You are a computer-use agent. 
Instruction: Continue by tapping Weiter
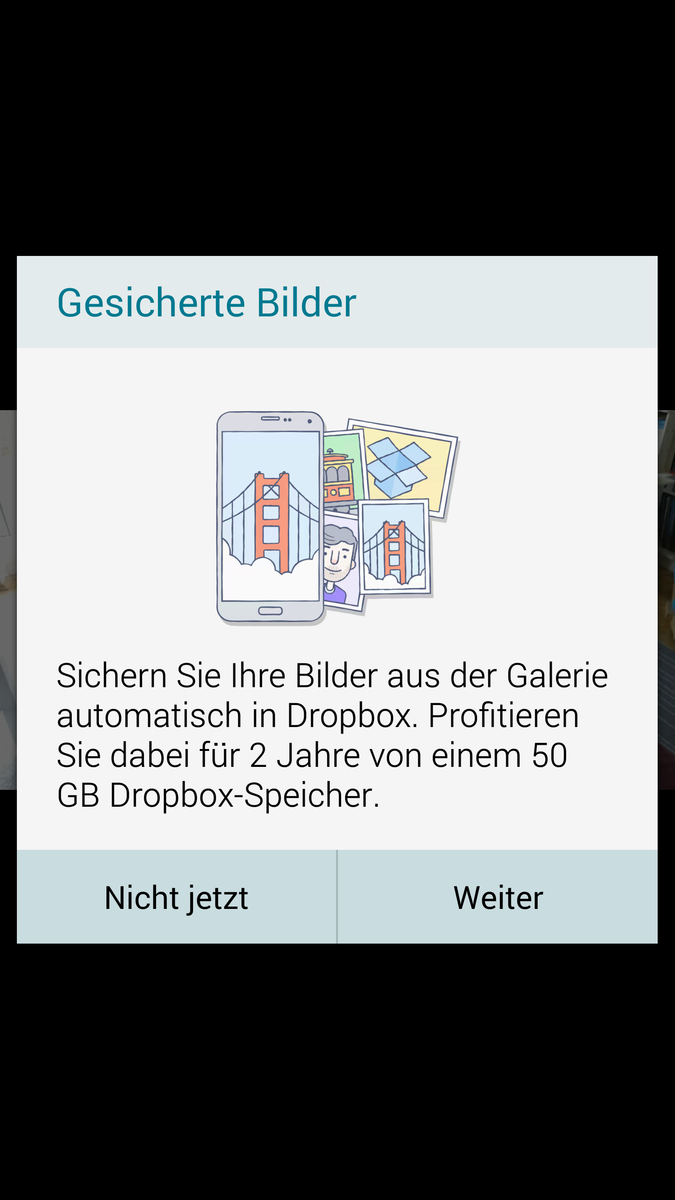pyautogui.click(x=497, y=897)
